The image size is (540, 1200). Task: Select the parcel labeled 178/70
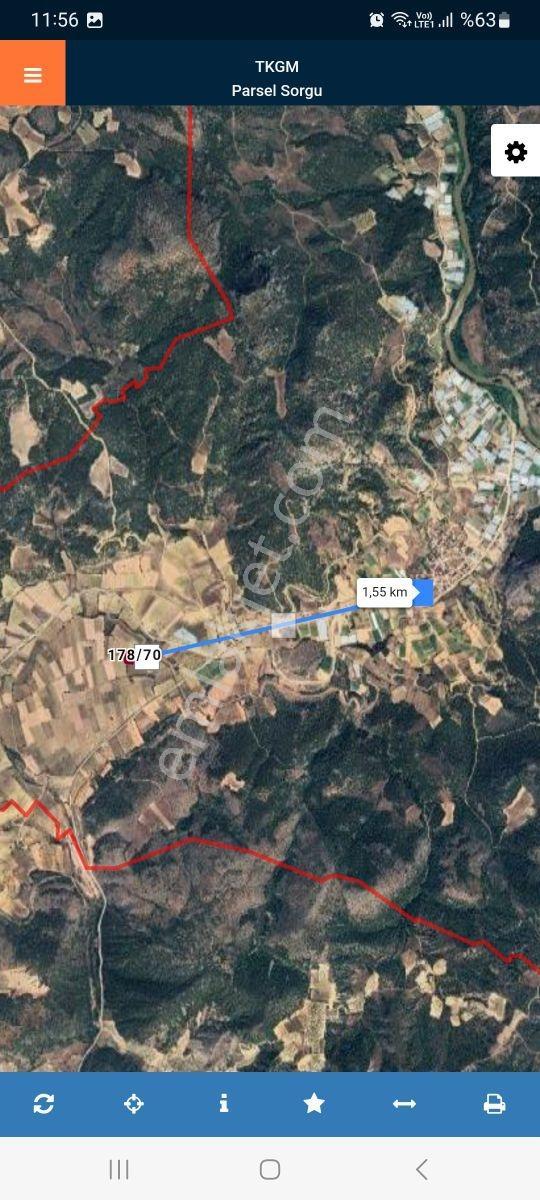(x=134, y=655)
